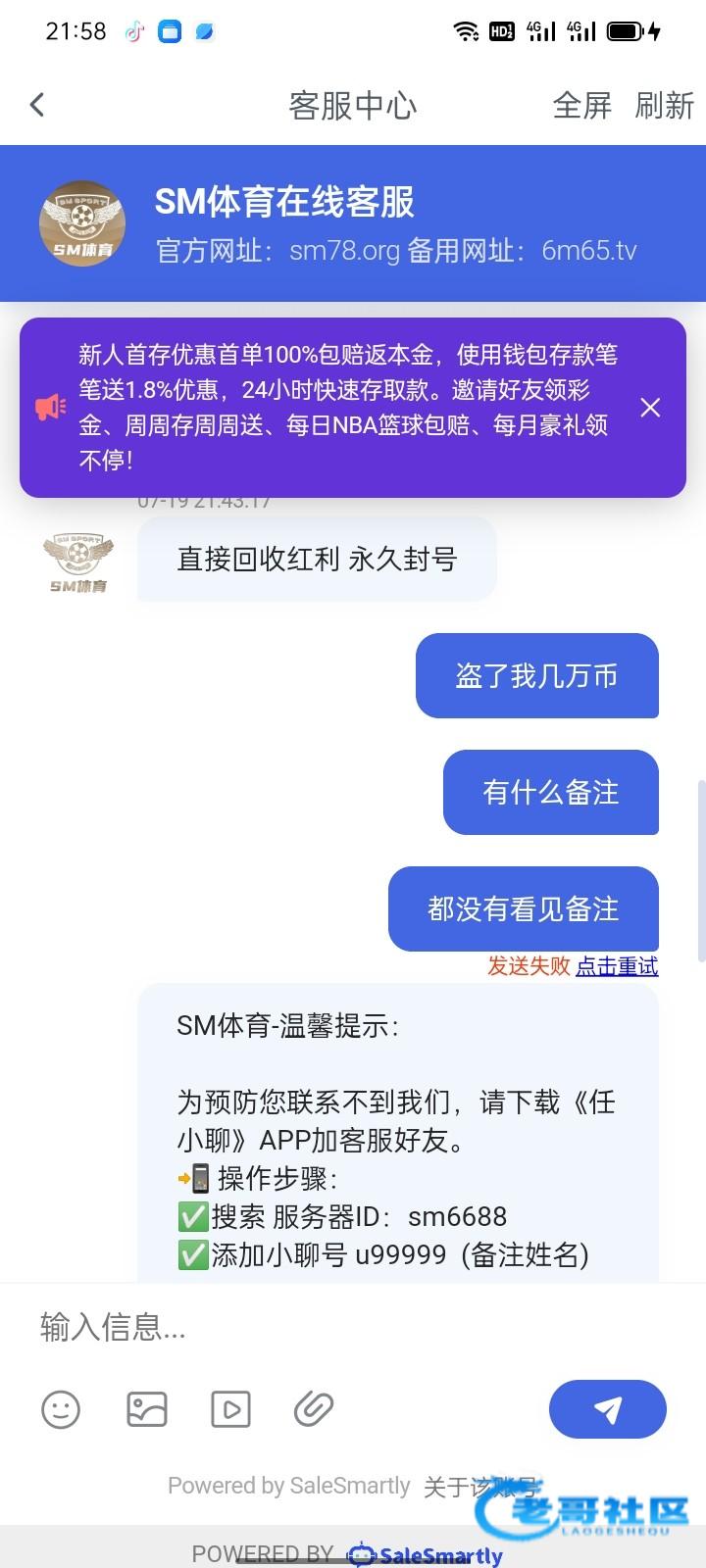706x1568 pixels.
Task: Open the emoji picker
Action: (x=61, y=1410)
